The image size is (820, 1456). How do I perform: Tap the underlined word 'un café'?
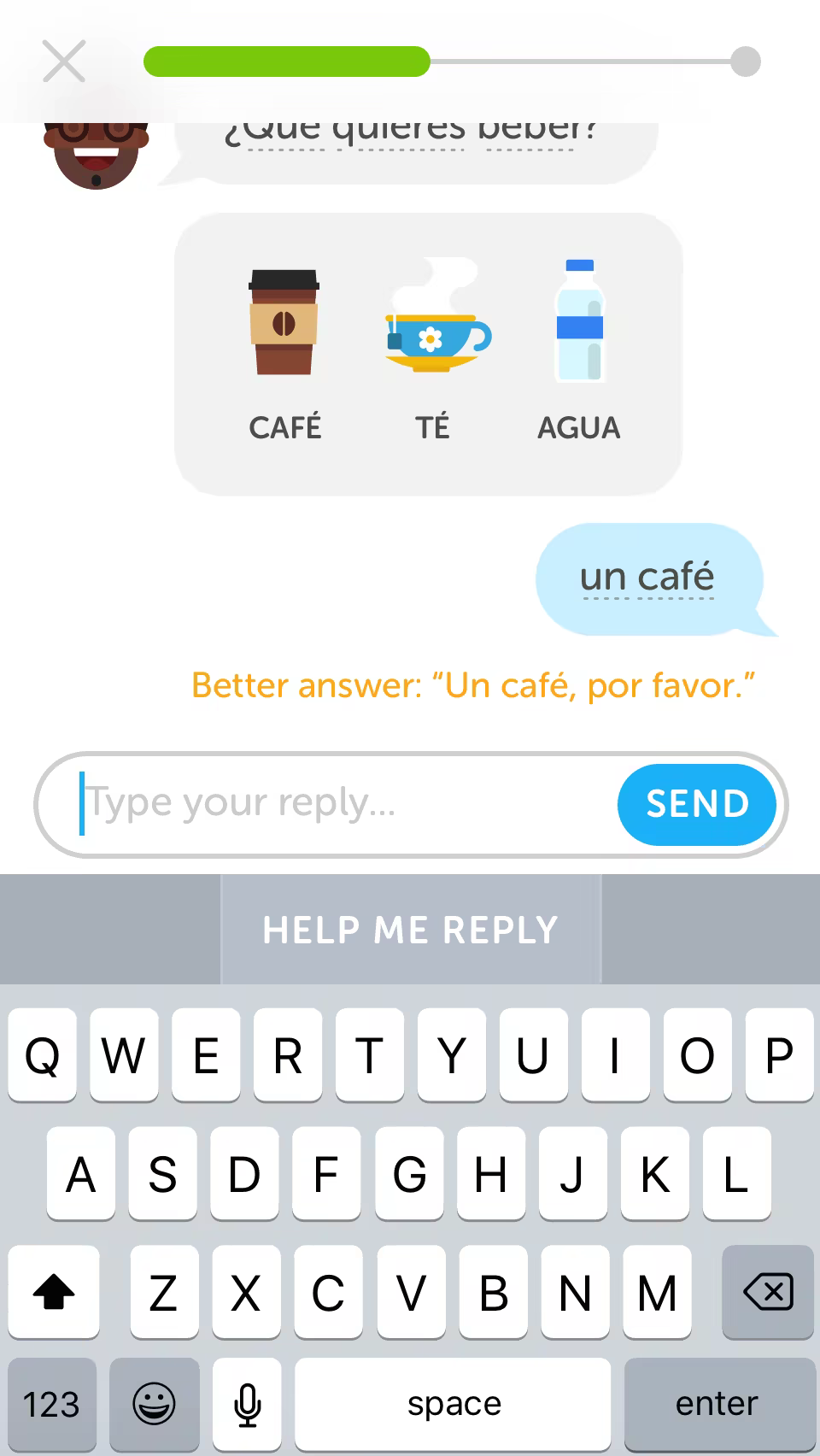click(x=647, y=578)
